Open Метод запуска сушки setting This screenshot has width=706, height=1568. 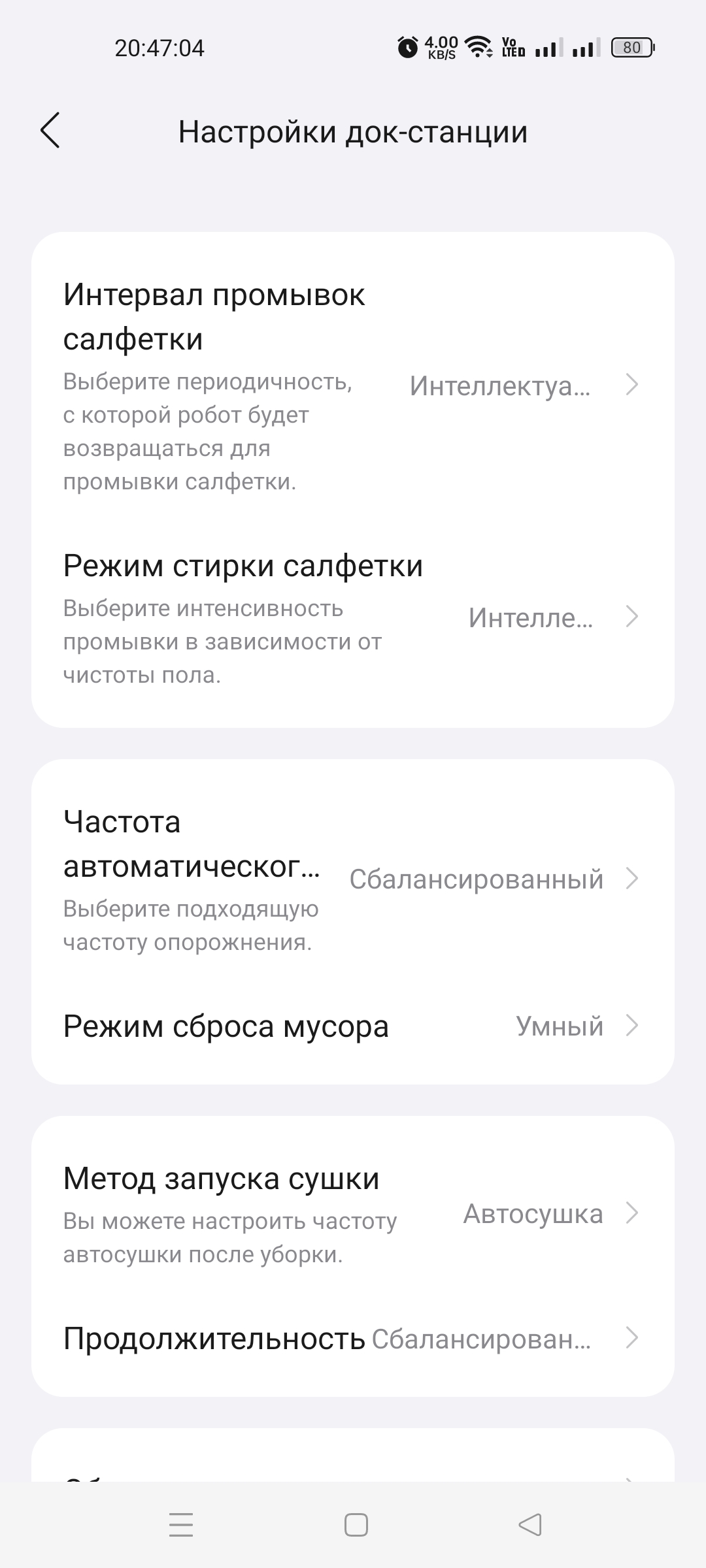[353, 1214]
